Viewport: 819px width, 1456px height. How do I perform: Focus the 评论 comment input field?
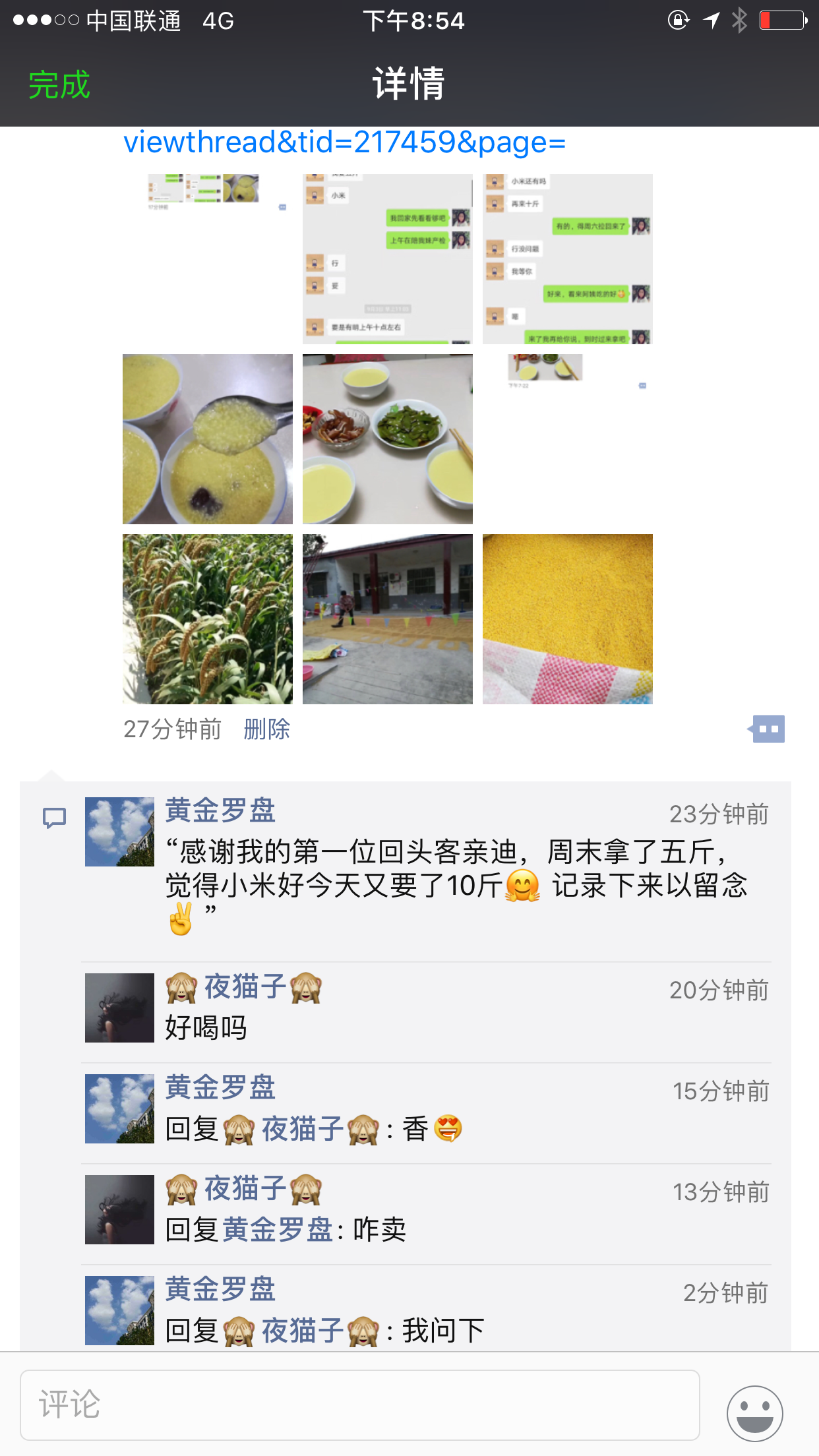(x=359, y=1405)
